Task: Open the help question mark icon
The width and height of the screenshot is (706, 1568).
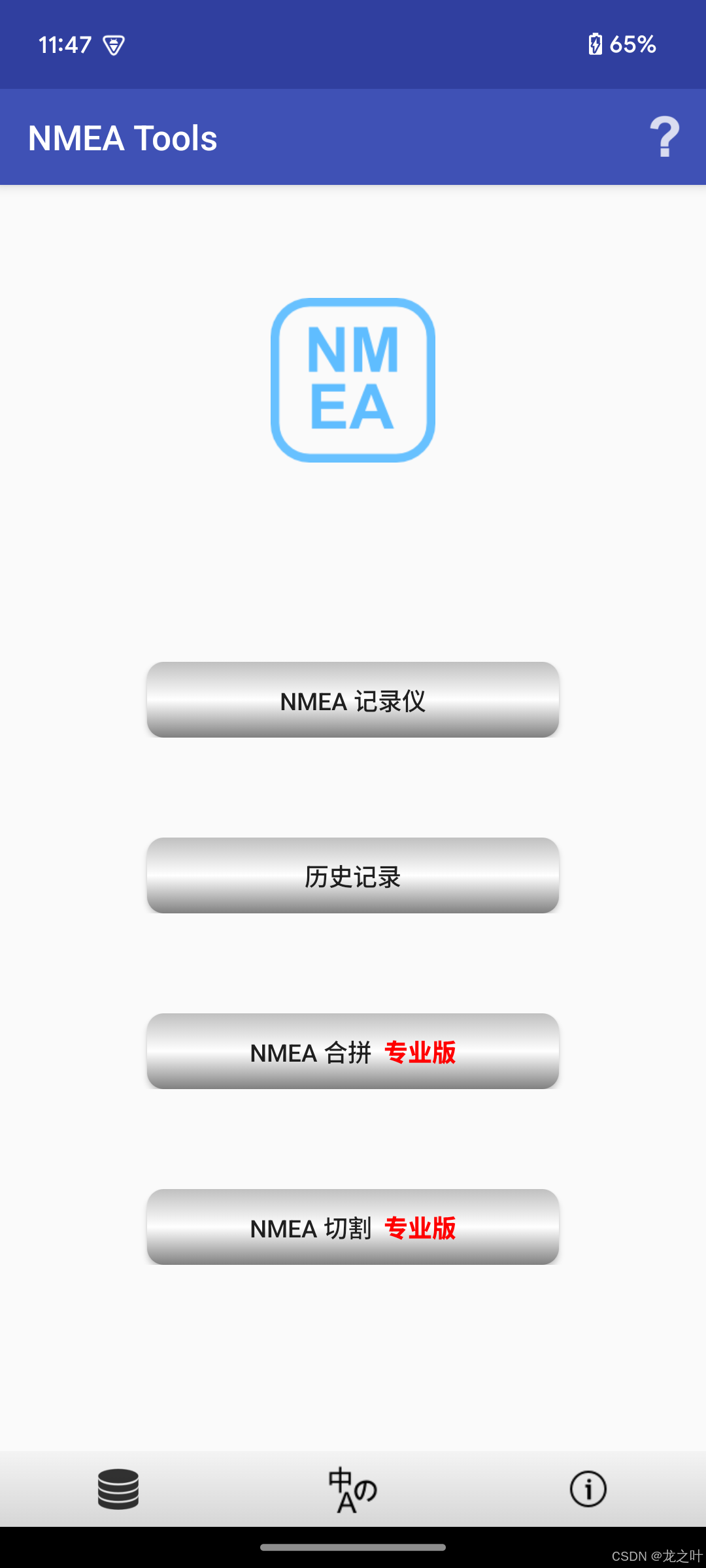Action: tap(664, 137)
